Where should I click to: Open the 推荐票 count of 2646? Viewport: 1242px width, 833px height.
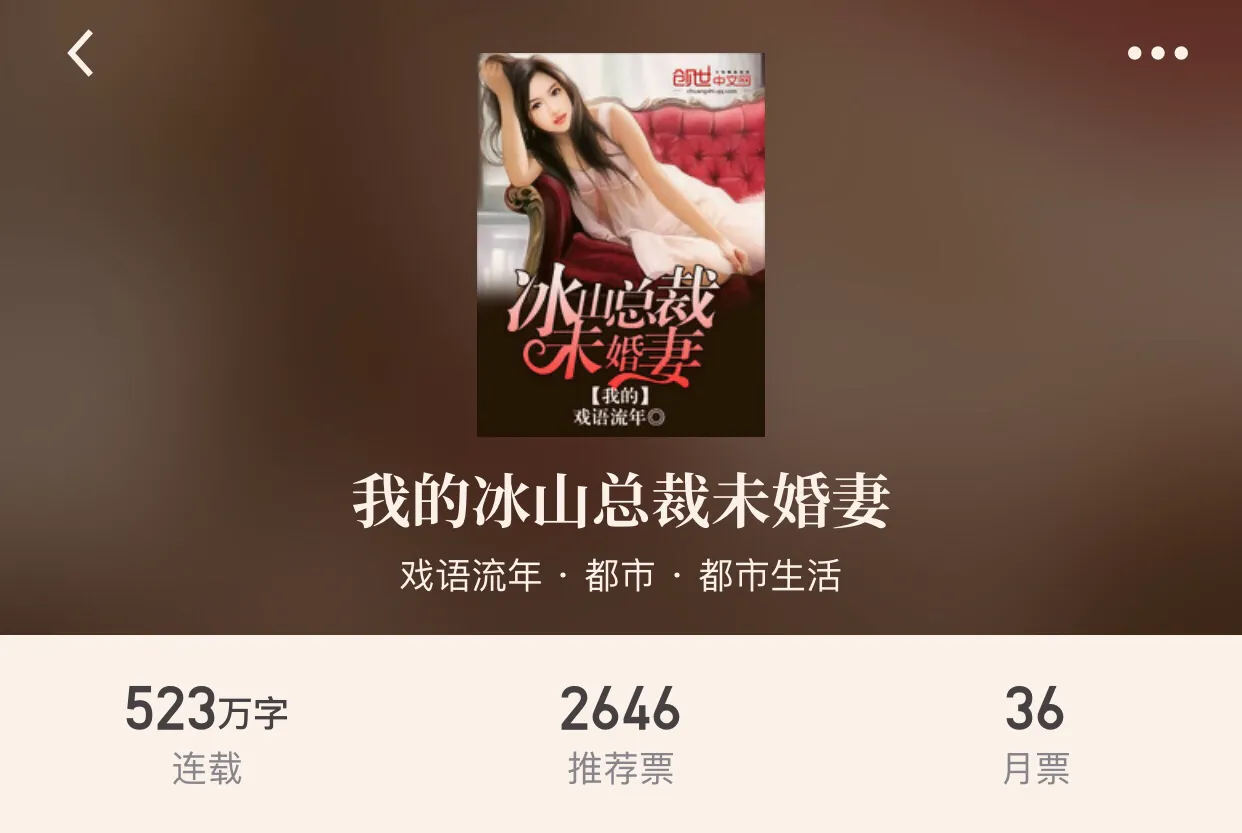tap(620, 733)
